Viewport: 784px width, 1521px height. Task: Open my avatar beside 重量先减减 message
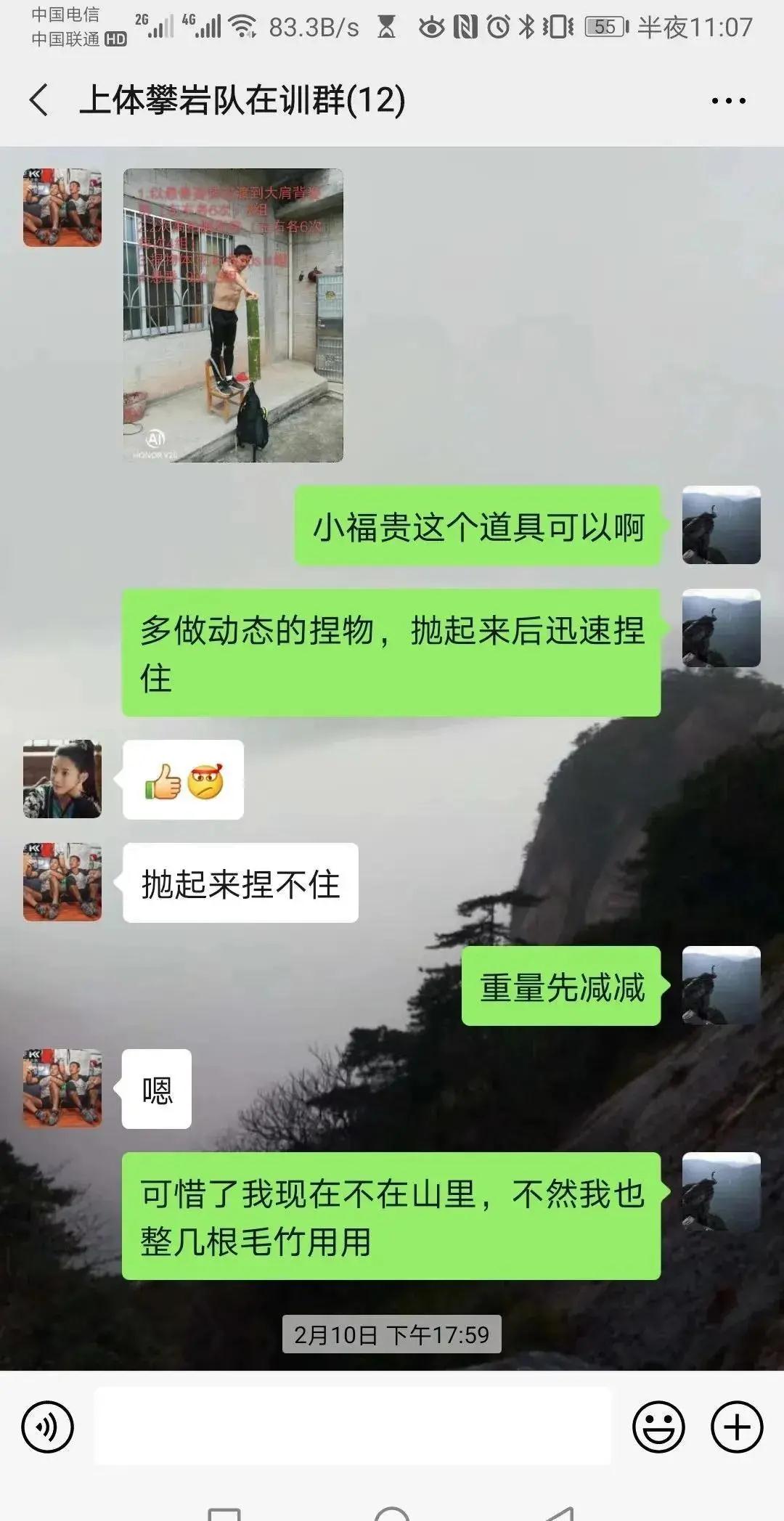(721, 985)
